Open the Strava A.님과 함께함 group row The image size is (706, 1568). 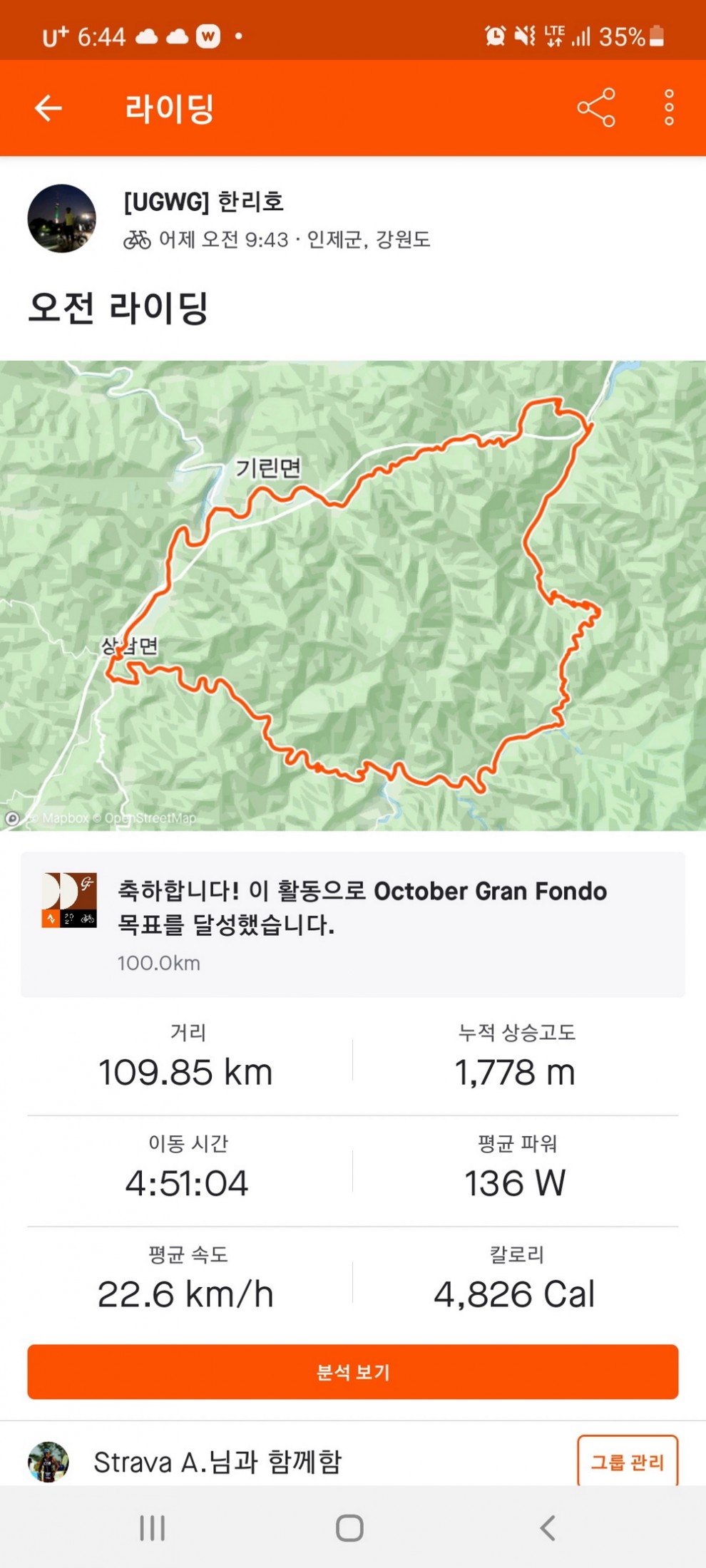218,1462
